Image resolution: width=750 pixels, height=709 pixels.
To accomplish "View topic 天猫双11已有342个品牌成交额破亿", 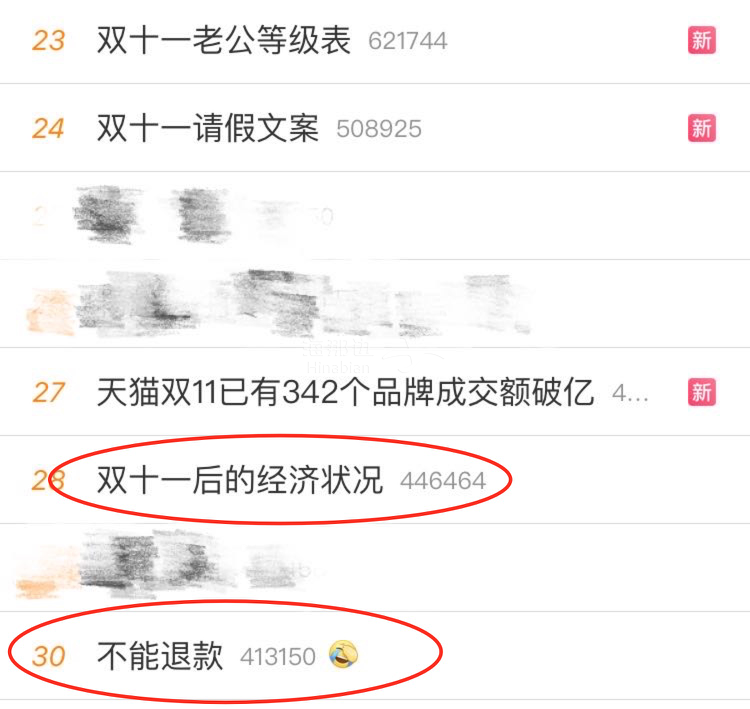I will 345,392.
